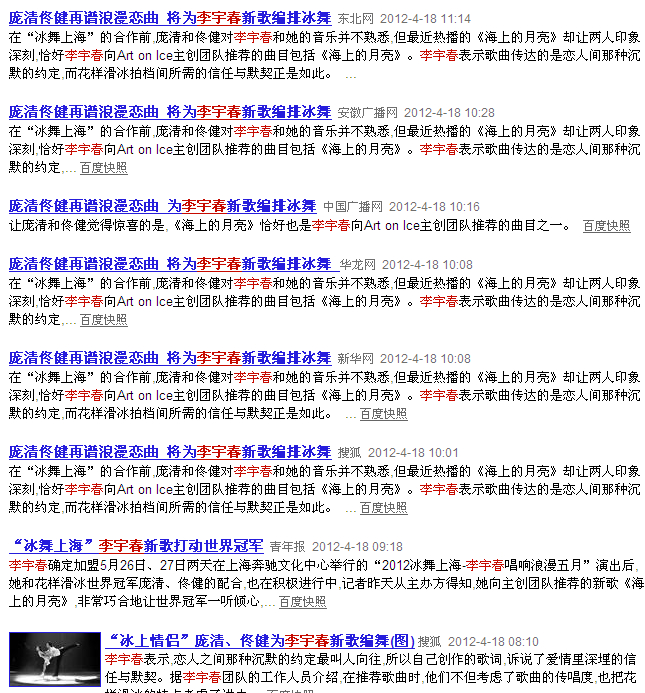Open the 中国广播网 headline 为李宇春新歌编排冰舞
Viewport: 645px width, 693px height.
pos(162,206)
